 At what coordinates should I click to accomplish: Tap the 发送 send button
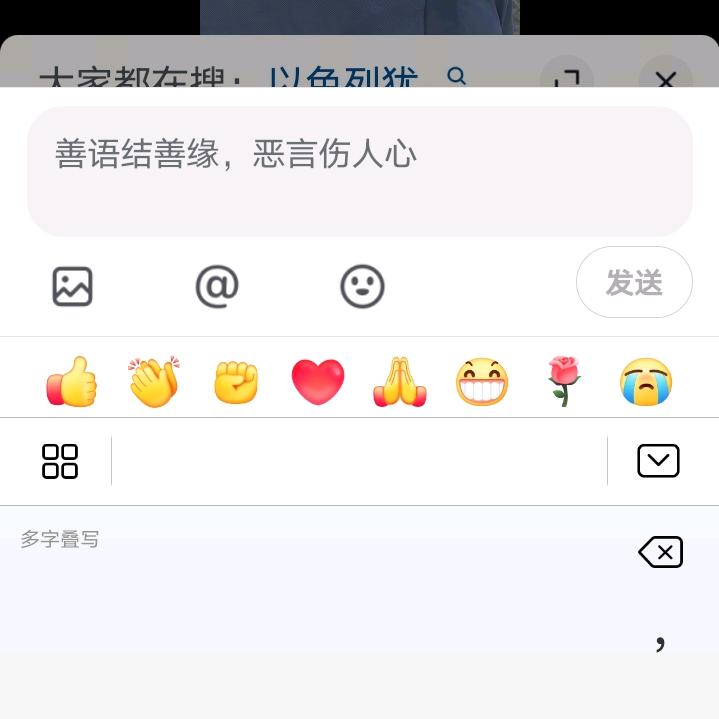[x=634, y=283]
